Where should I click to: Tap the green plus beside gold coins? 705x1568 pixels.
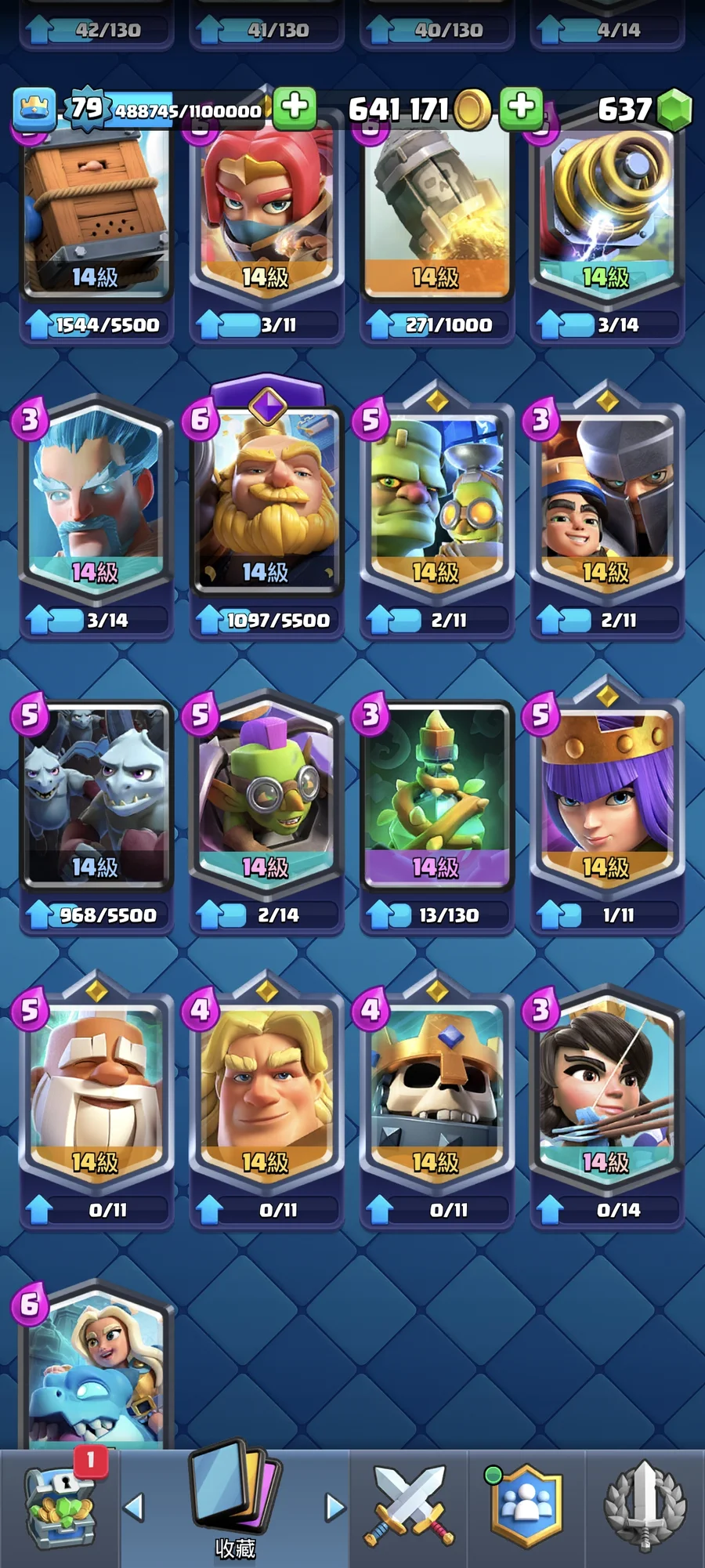(521, 107)
